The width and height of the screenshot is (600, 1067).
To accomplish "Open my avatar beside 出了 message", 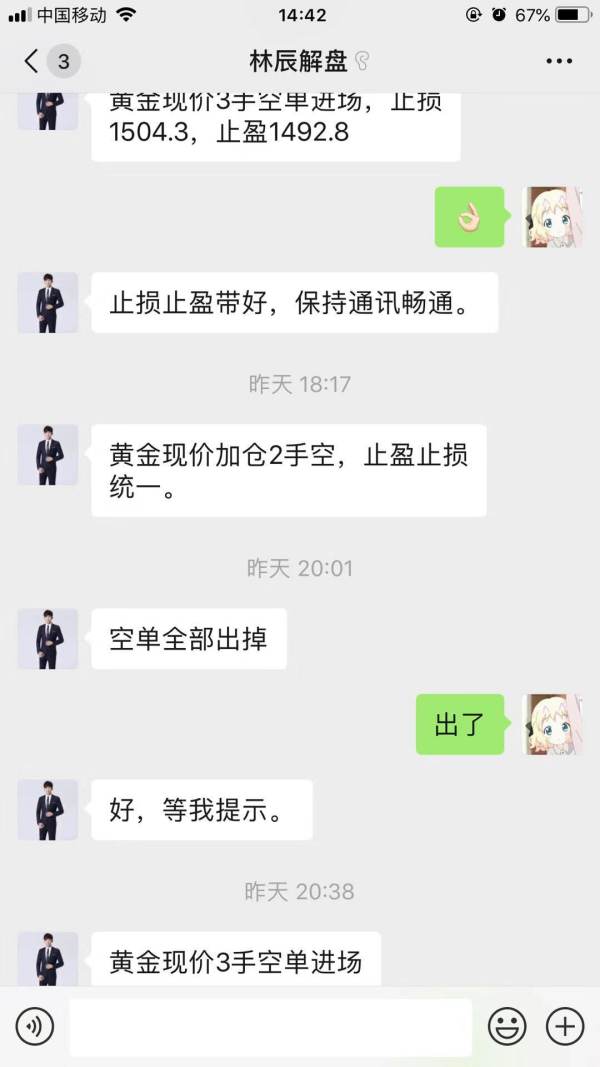I will click(x=553, y=724).
